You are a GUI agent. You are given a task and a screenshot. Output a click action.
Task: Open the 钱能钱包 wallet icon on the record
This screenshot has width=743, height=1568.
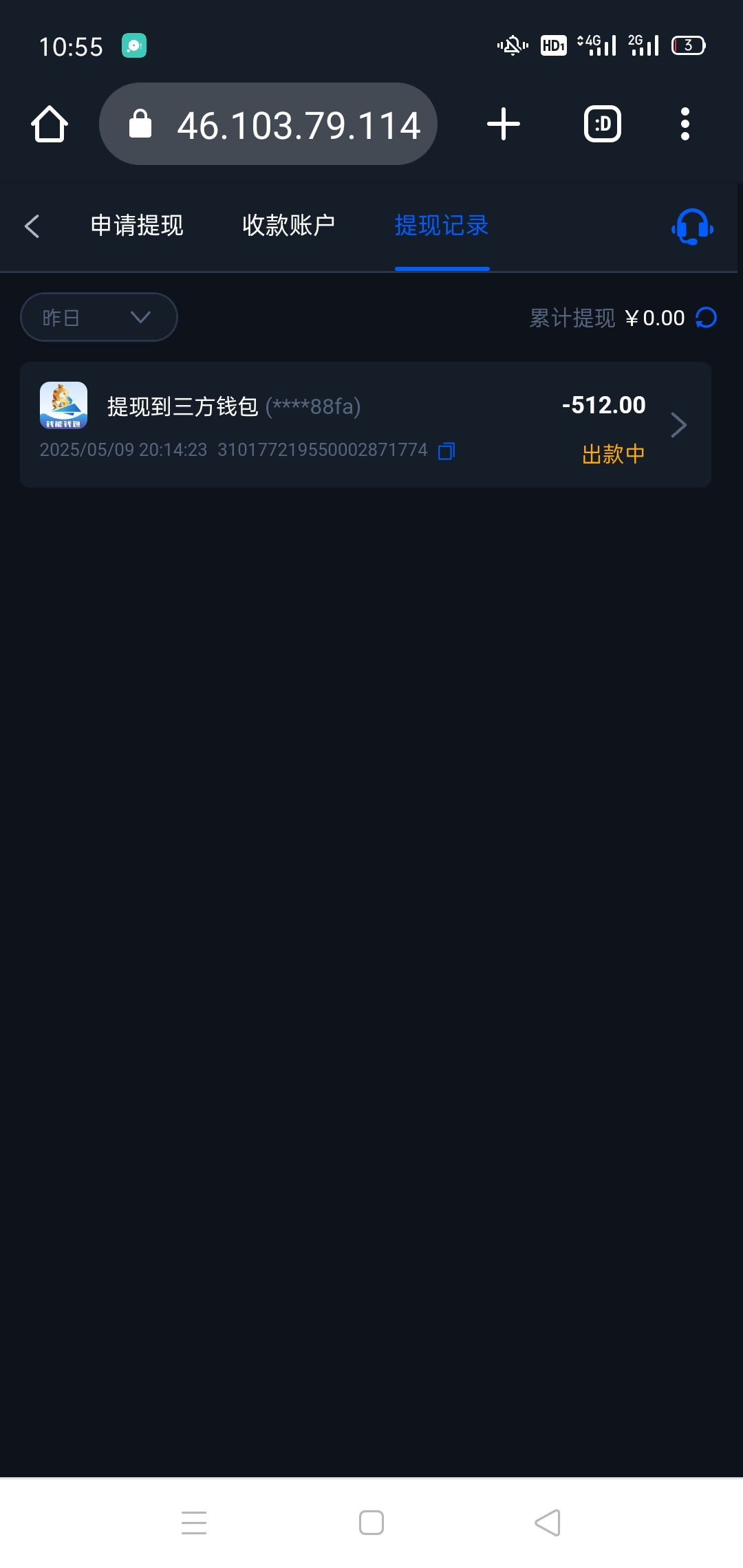click(65, 406)
